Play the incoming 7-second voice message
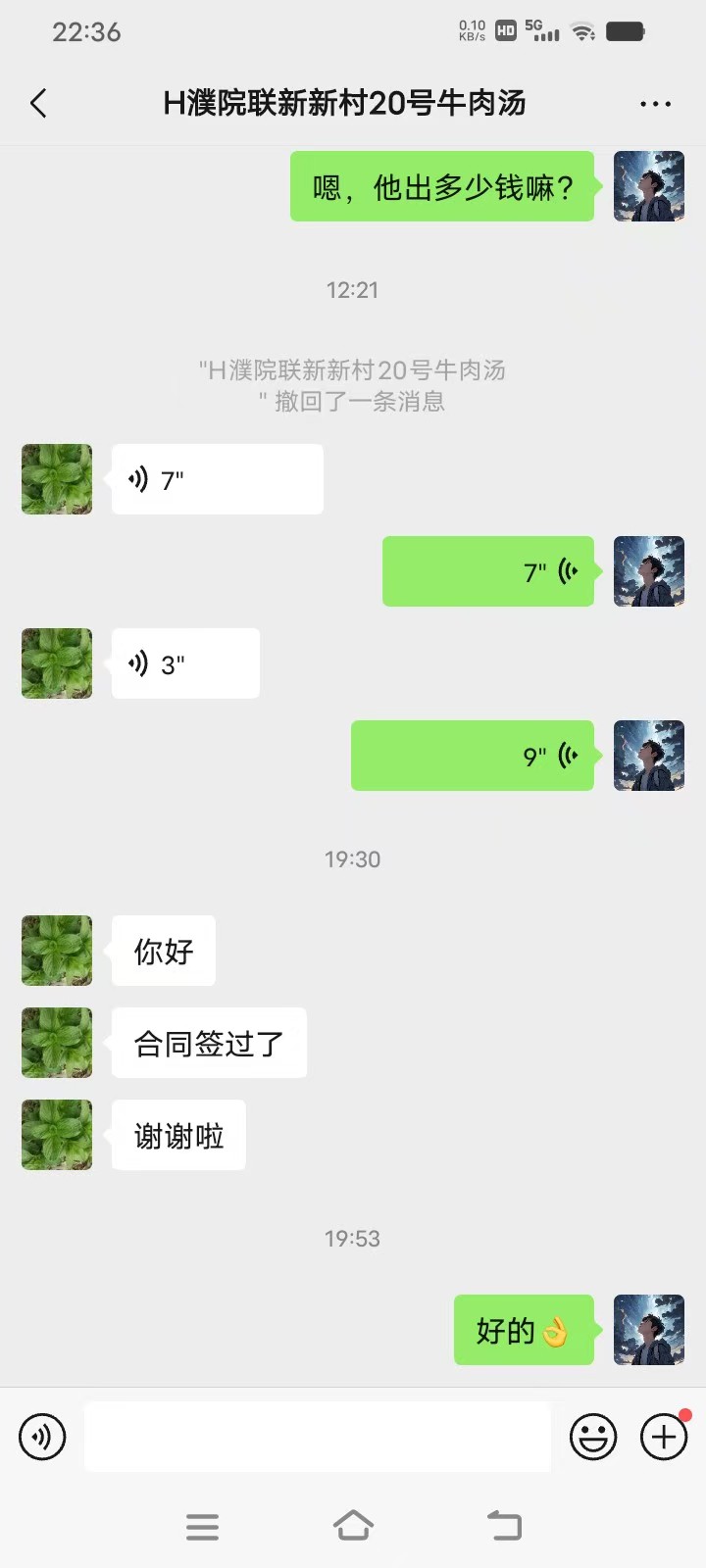 pyautogui.click(x=216, y=478)
